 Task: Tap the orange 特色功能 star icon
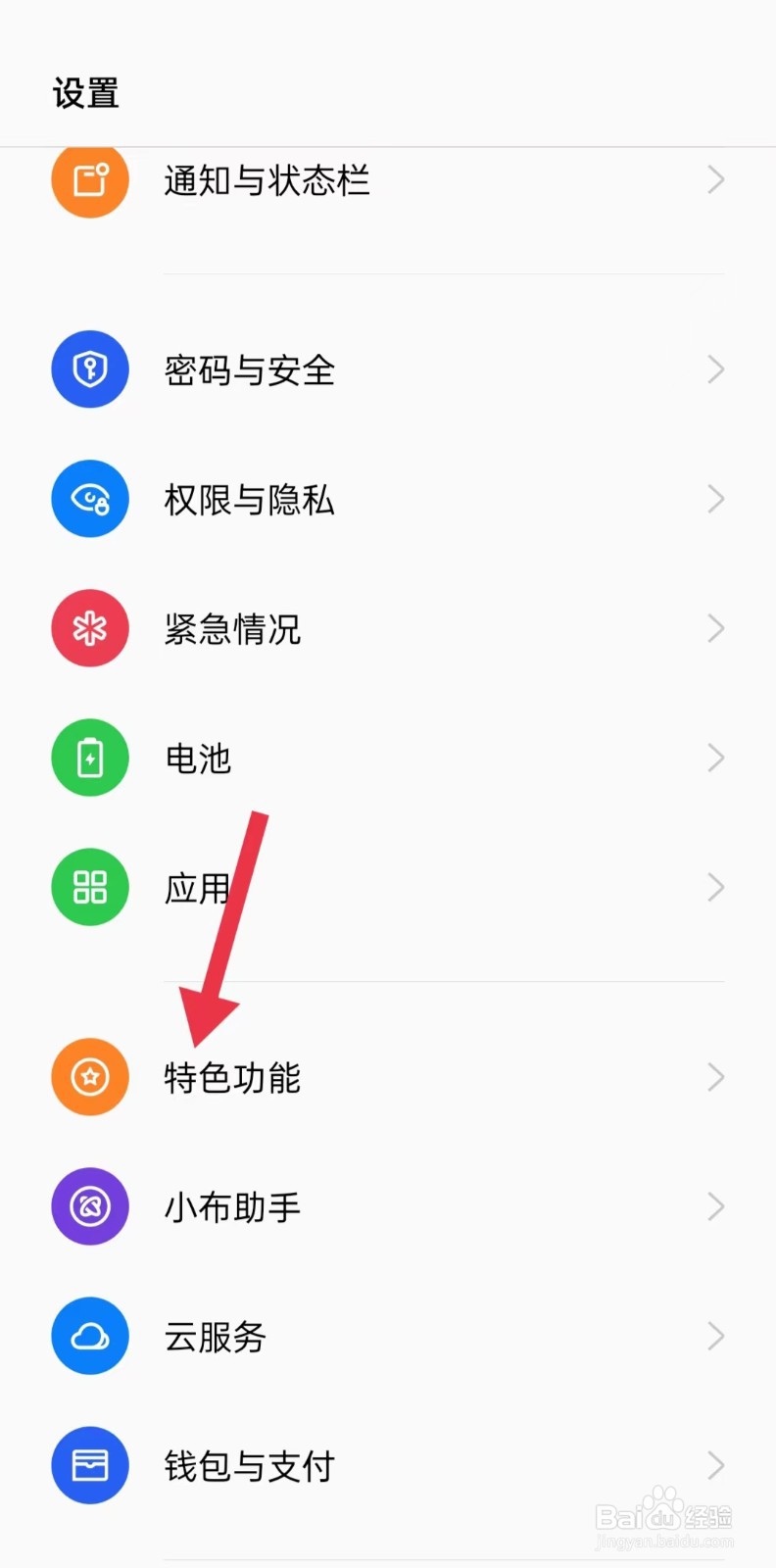[89, 1077]
